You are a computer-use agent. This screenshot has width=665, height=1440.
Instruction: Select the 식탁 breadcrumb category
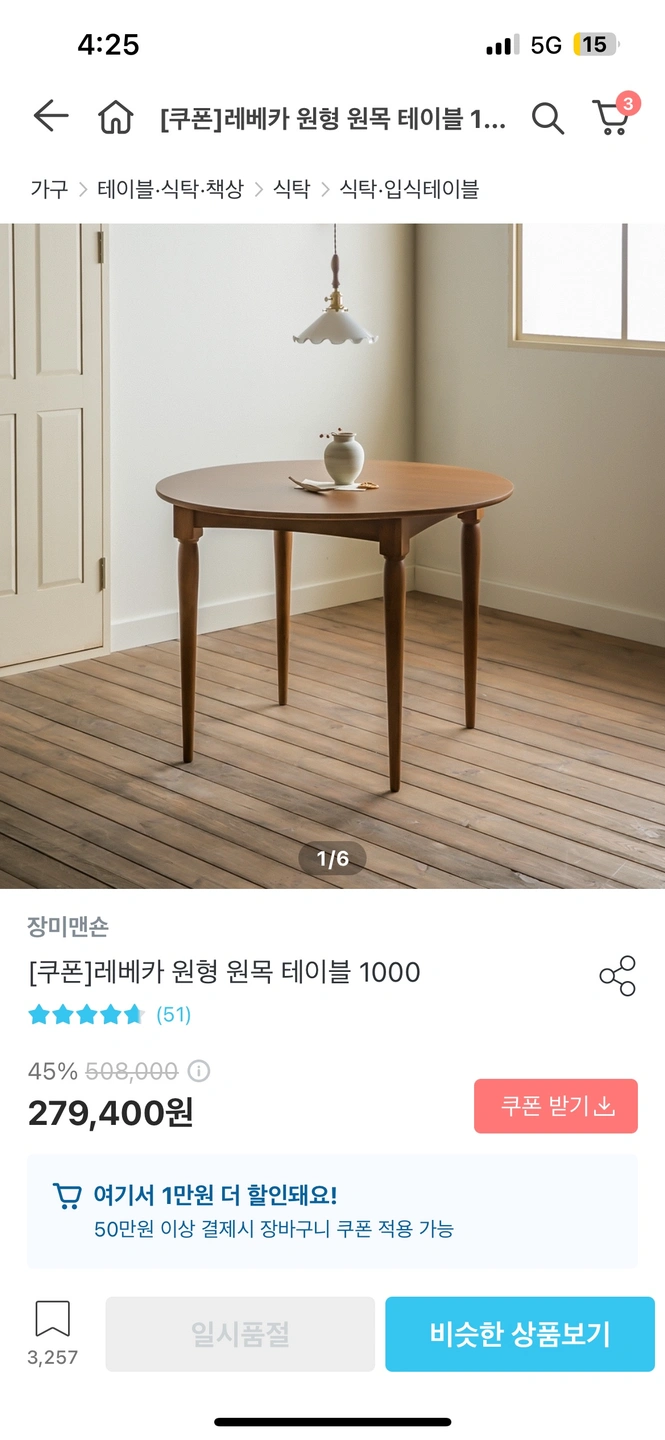pos(292,188)
